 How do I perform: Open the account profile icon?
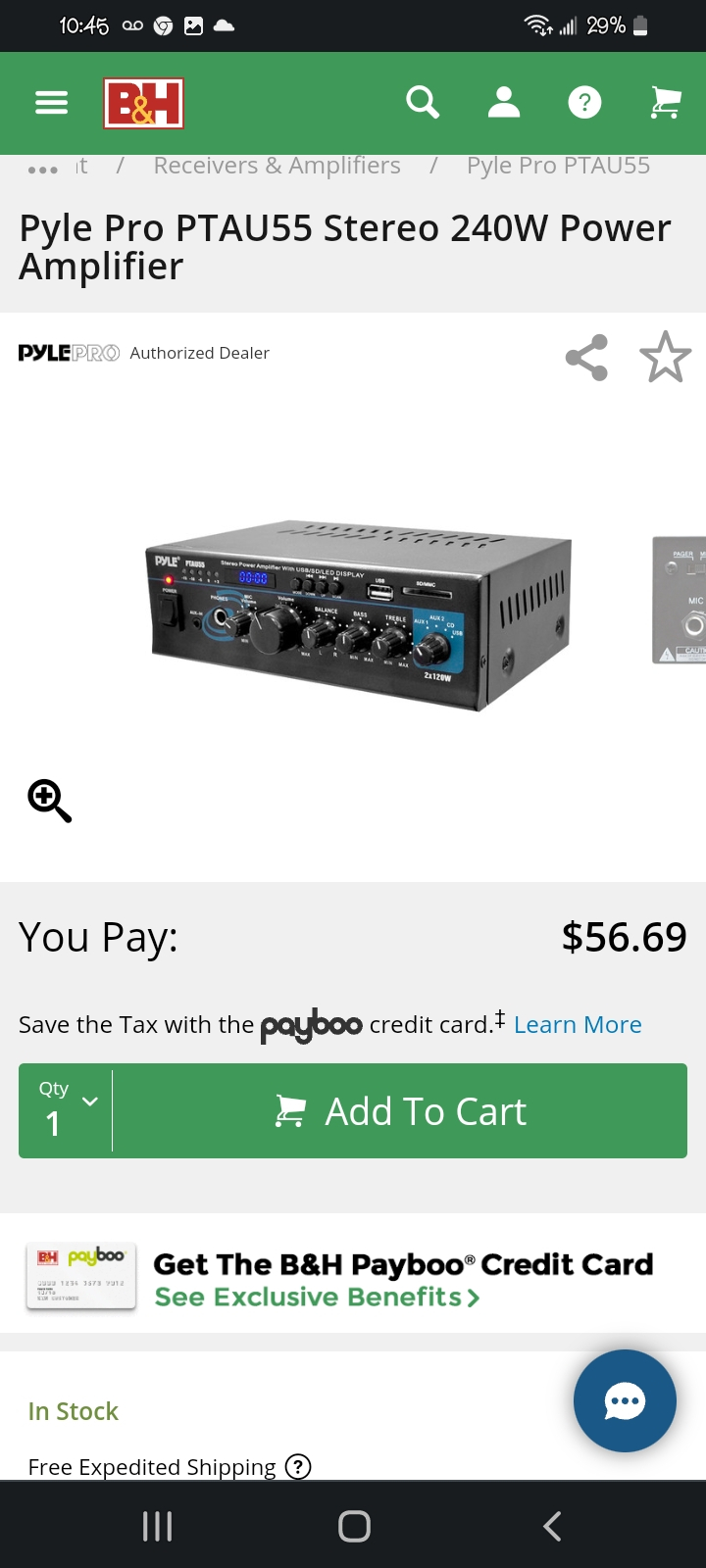tap(503, 102)
